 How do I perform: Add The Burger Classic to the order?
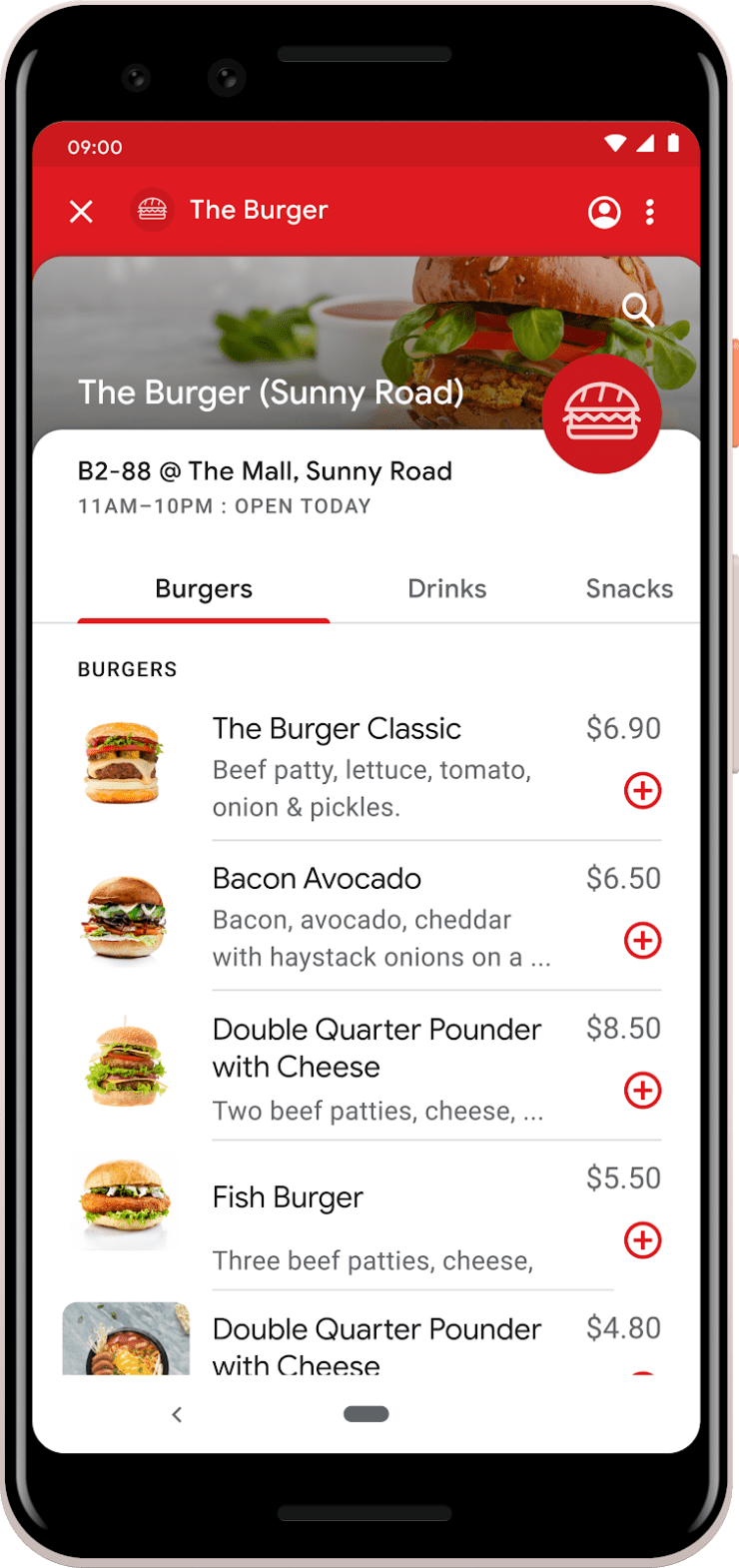point(642,790)
